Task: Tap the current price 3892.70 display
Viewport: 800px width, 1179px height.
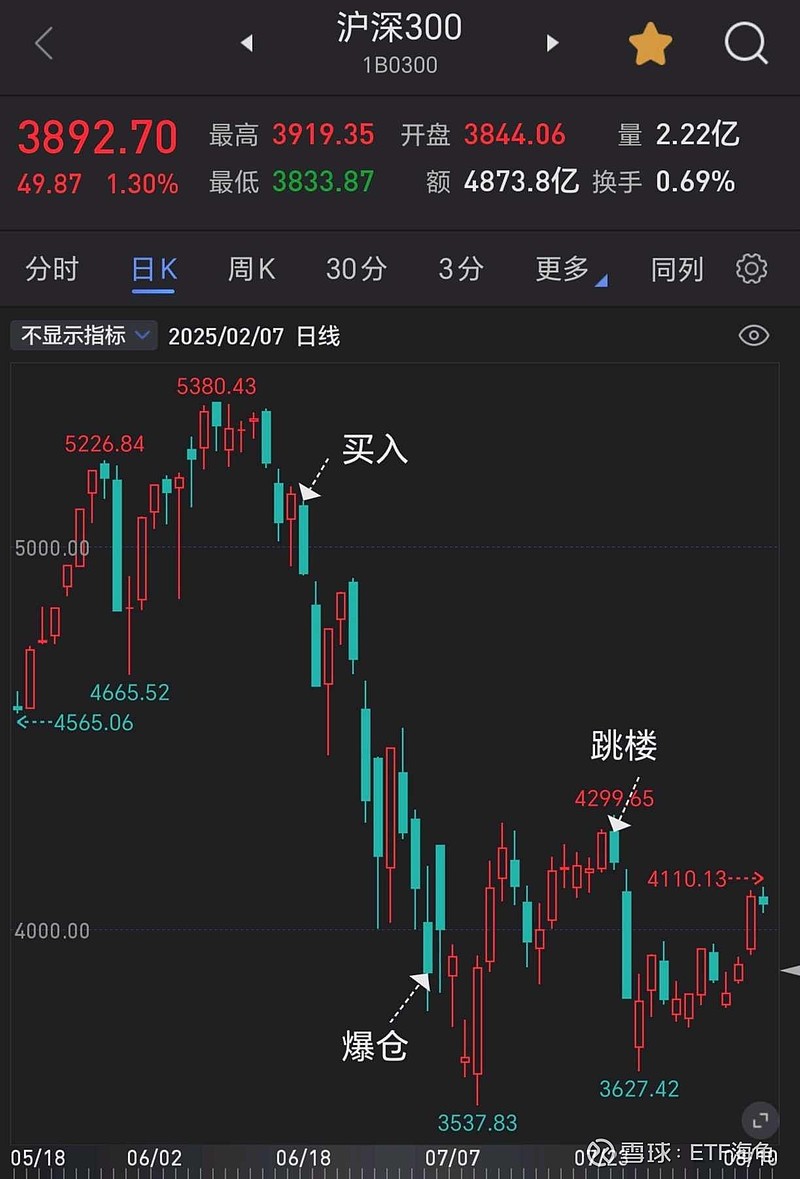Action: point(96,136)
